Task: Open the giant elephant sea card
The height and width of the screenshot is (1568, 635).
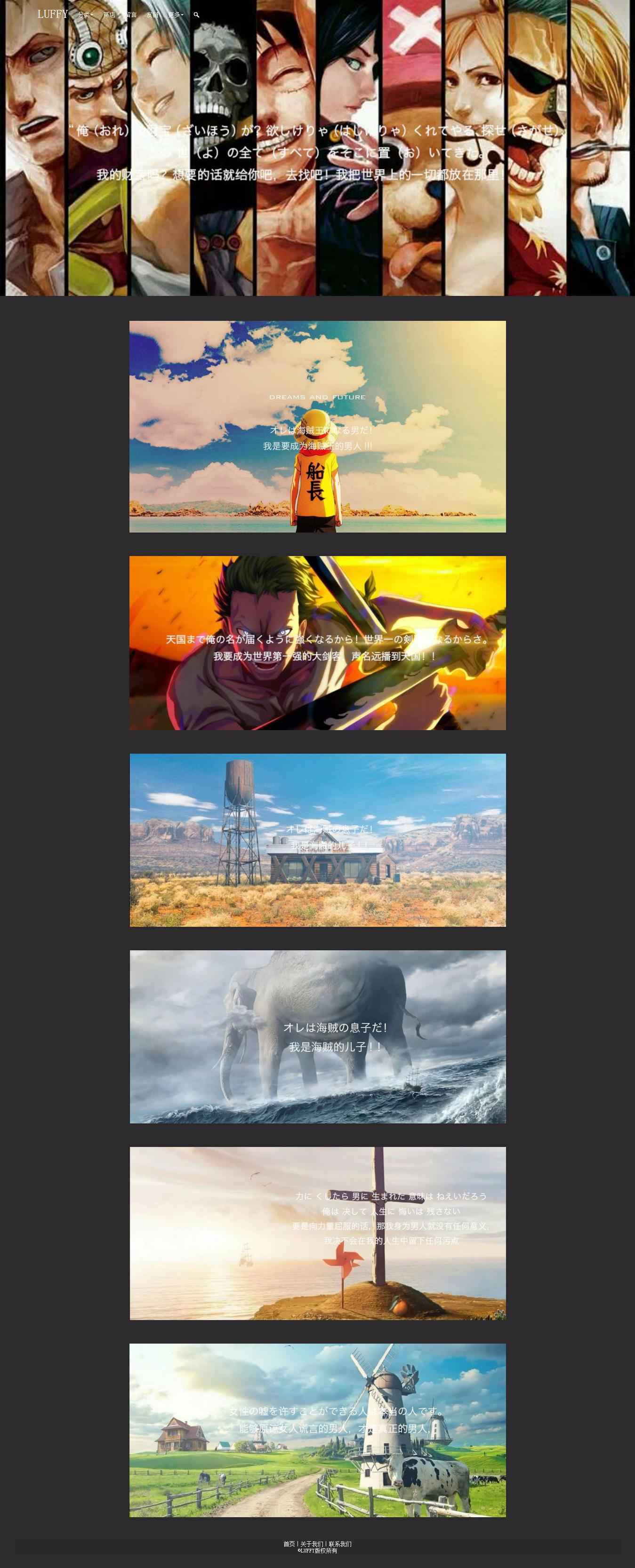Action: click(317, 1036)
